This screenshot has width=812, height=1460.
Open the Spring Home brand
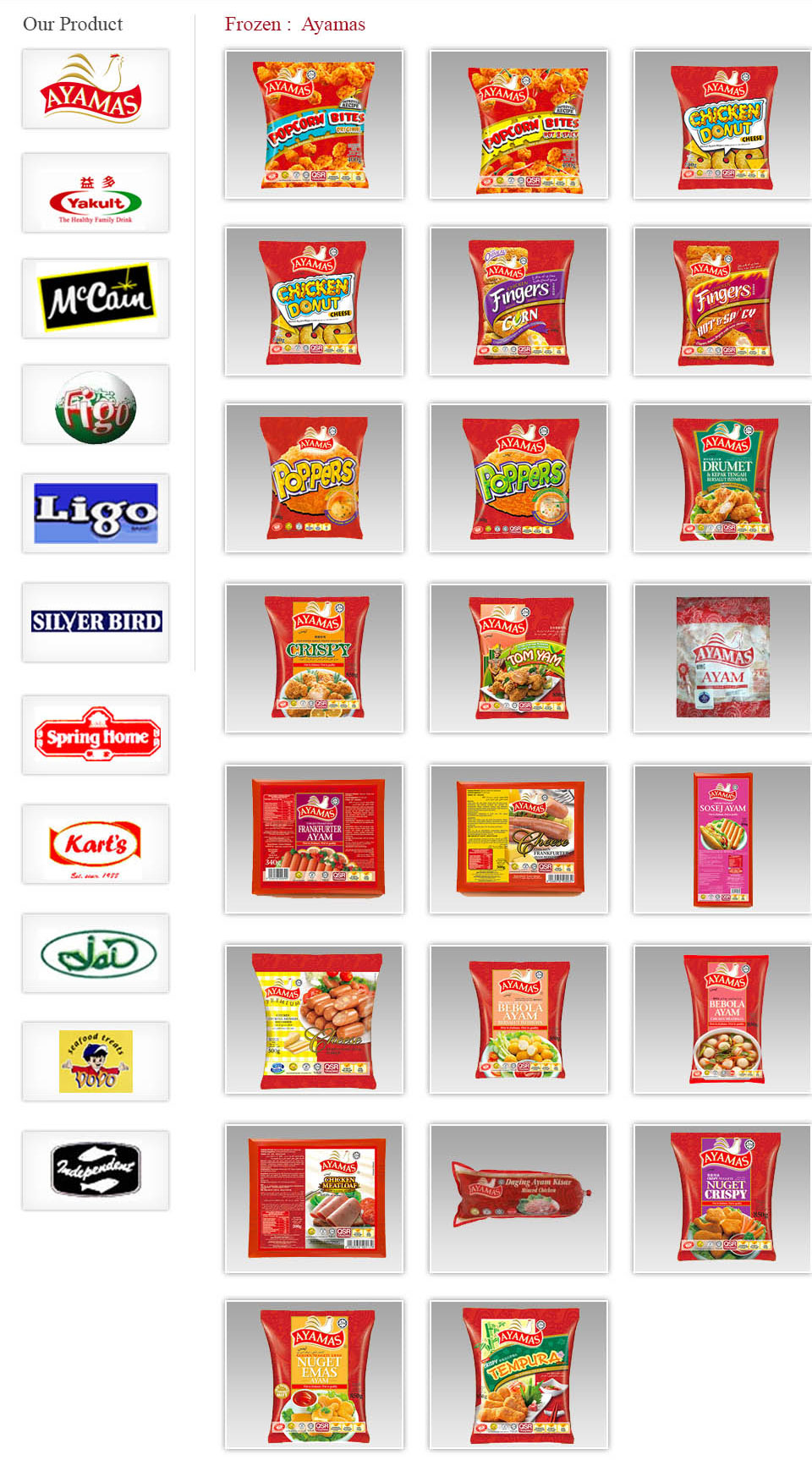(x=96, y=735)
